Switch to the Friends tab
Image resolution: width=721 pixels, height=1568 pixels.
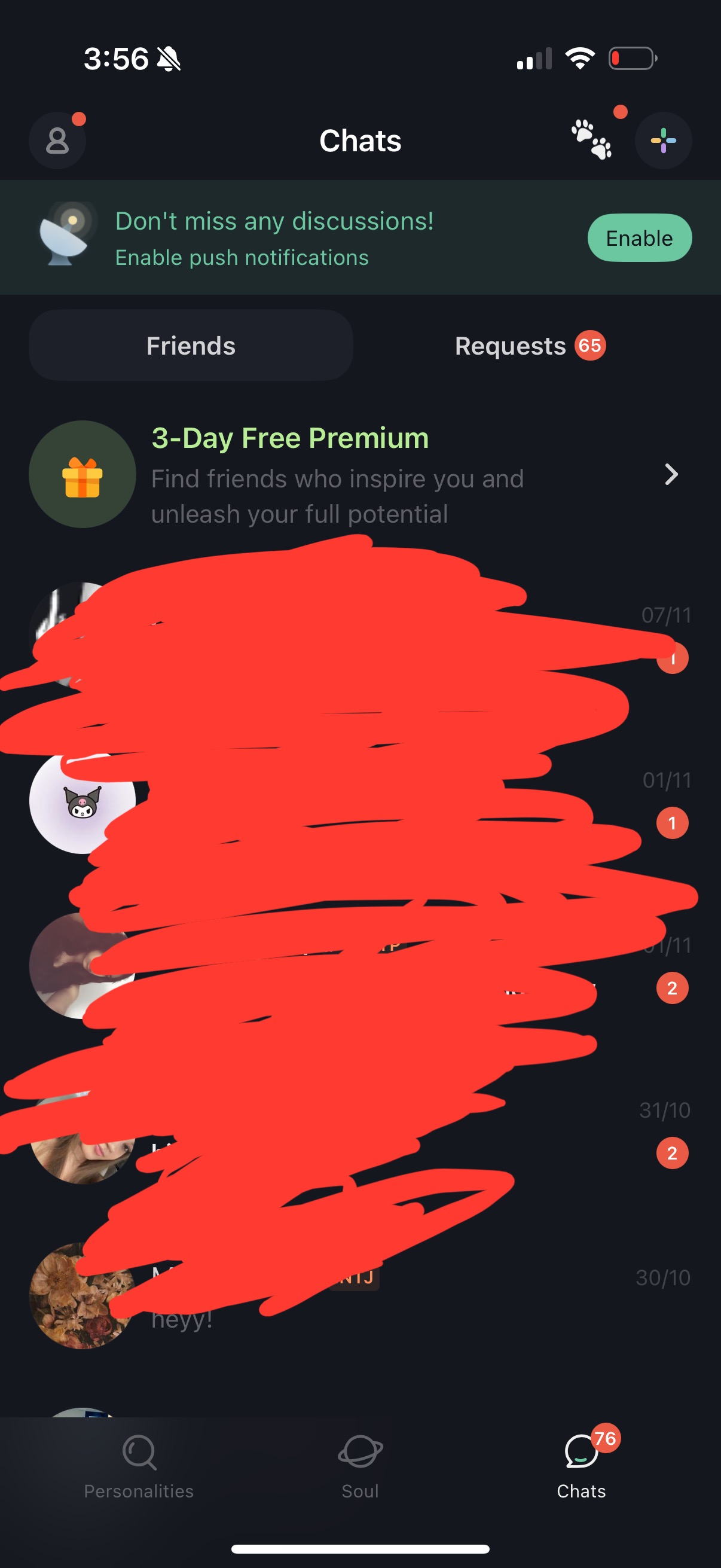(191, 346)
